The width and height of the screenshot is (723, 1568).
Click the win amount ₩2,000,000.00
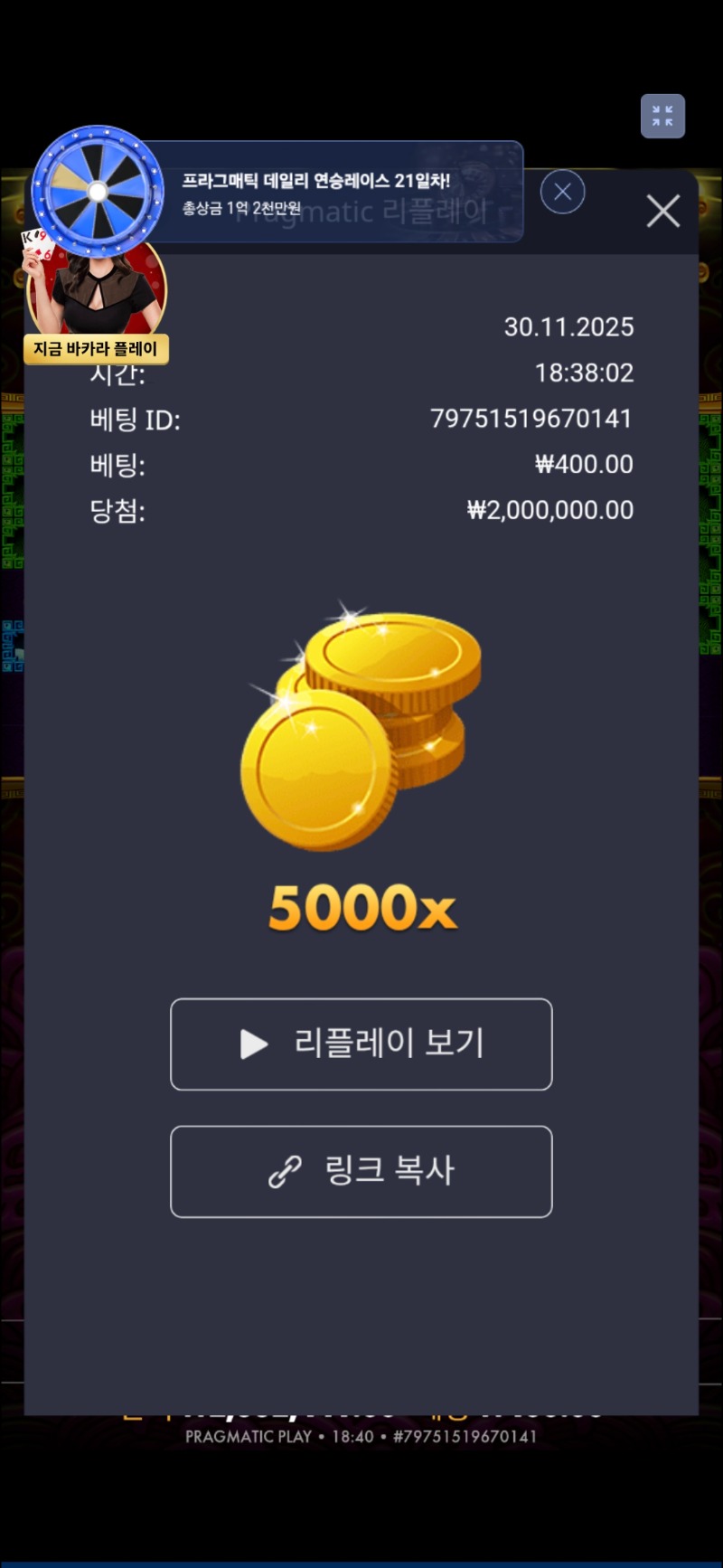coord(549,509)
